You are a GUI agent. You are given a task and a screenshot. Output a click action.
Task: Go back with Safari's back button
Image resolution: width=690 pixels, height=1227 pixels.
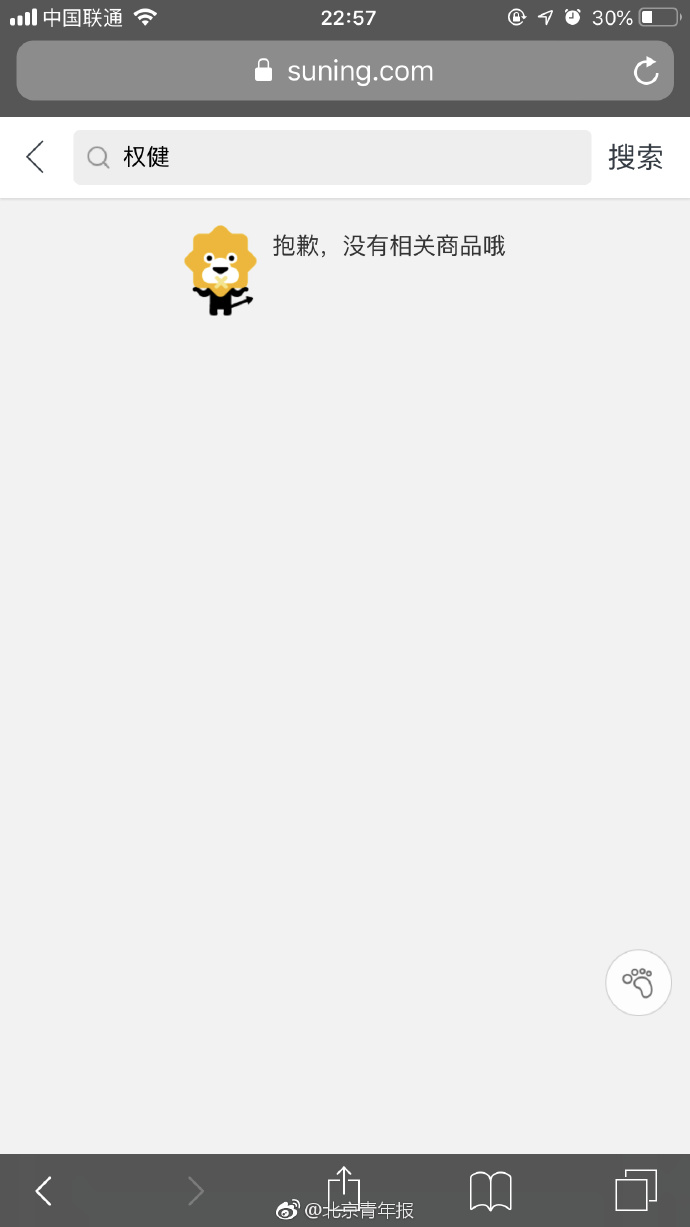tap(43, 1190)
